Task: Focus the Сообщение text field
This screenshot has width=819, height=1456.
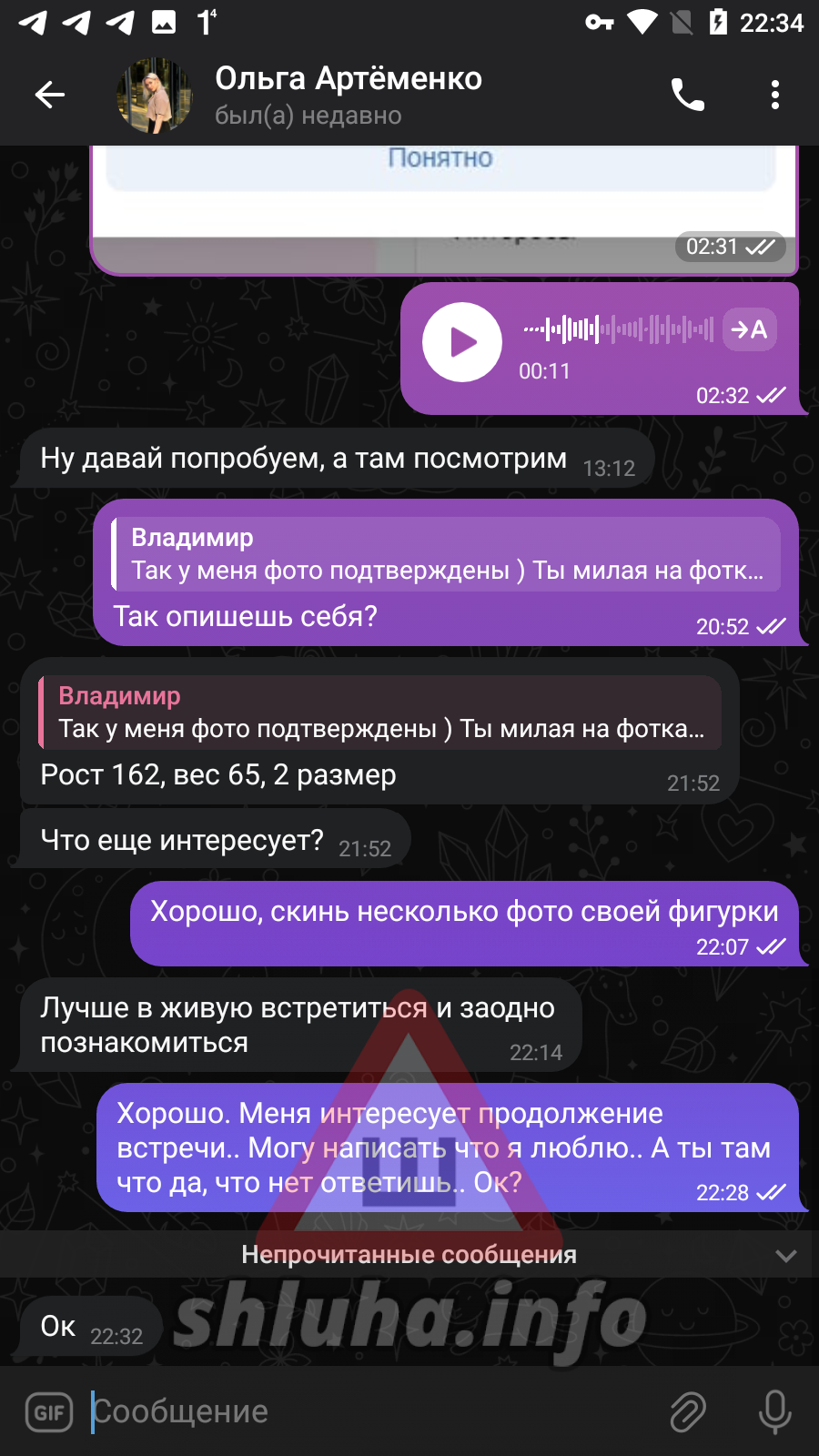Action: tap(364, 1412)
